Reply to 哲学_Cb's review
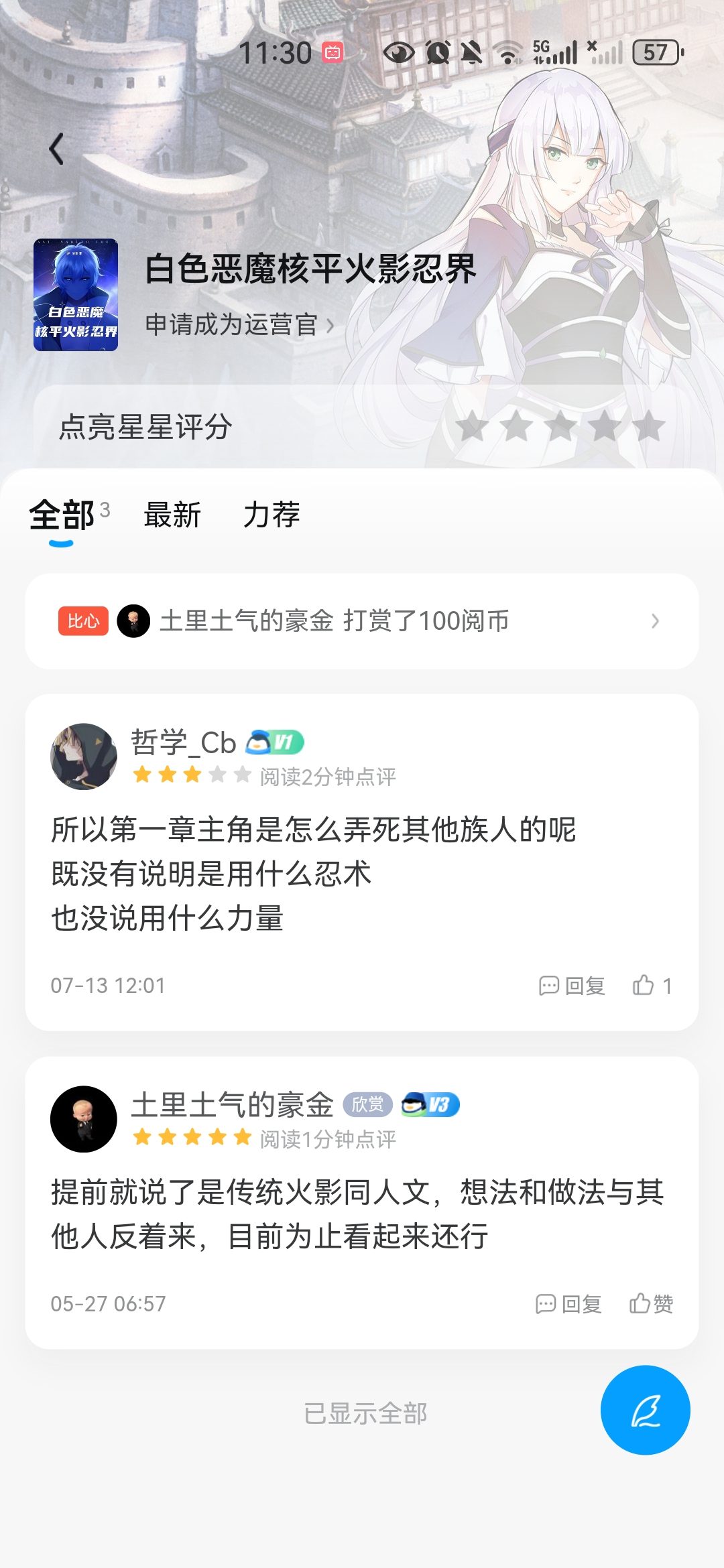The width and height of the screenshot is (724, 1568). [572, 986]
